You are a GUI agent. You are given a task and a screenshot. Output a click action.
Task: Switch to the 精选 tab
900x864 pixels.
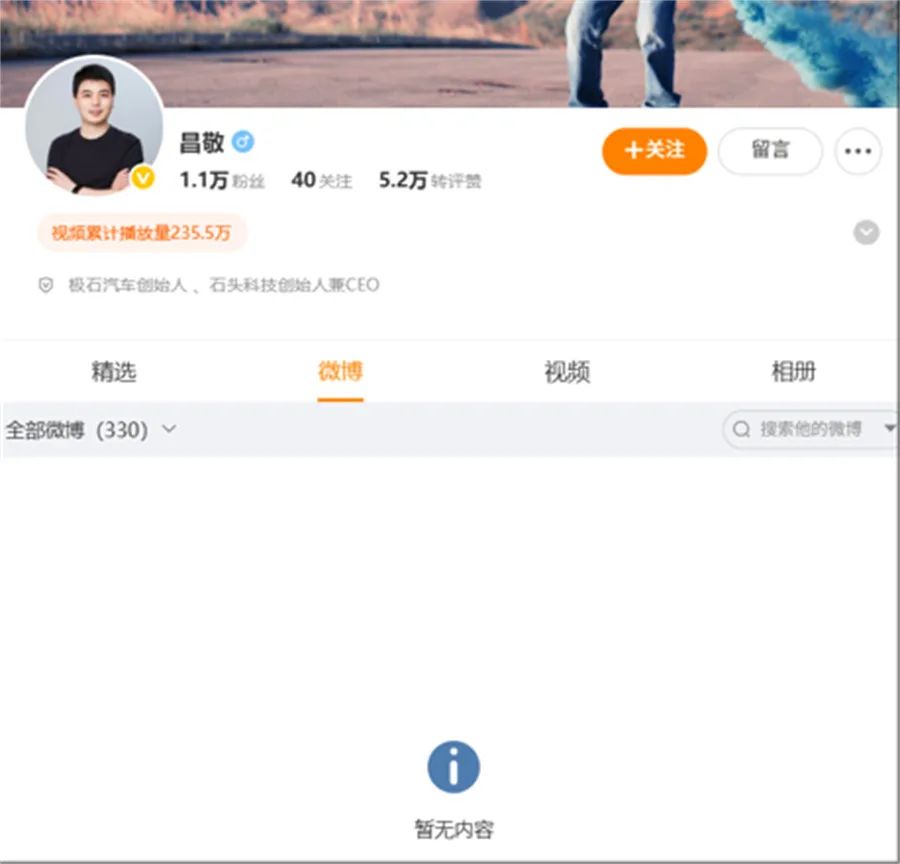(x=113, y=372)
